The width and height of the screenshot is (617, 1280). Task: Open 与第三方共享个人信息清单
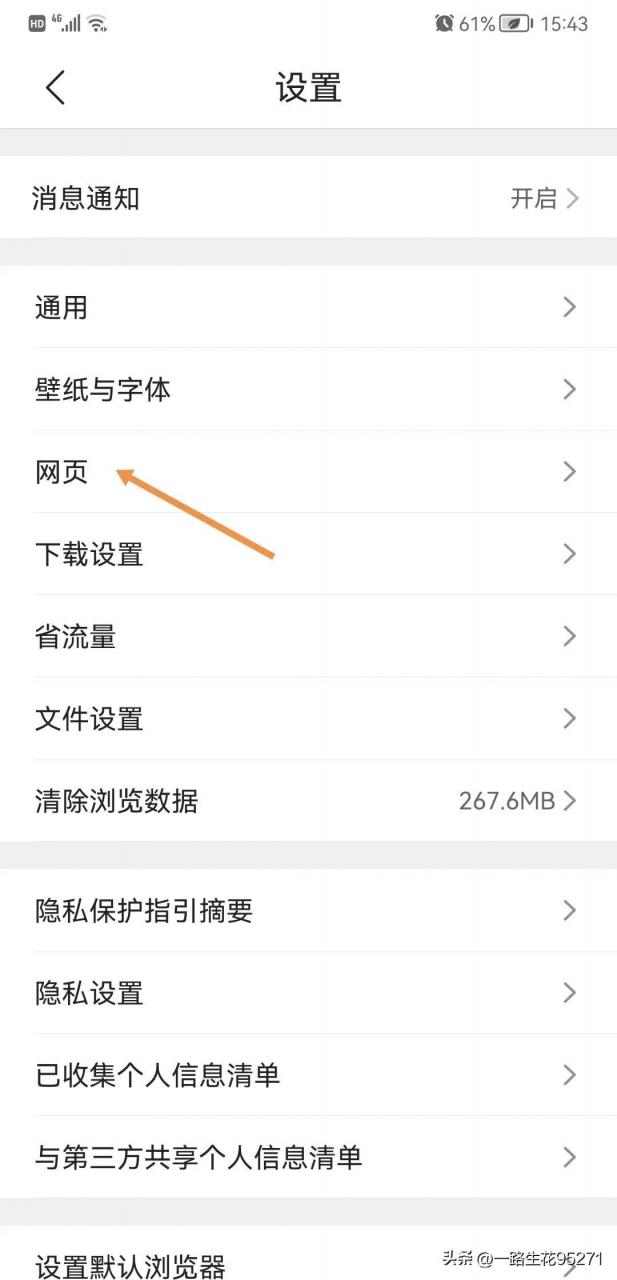click(308, 1157)
